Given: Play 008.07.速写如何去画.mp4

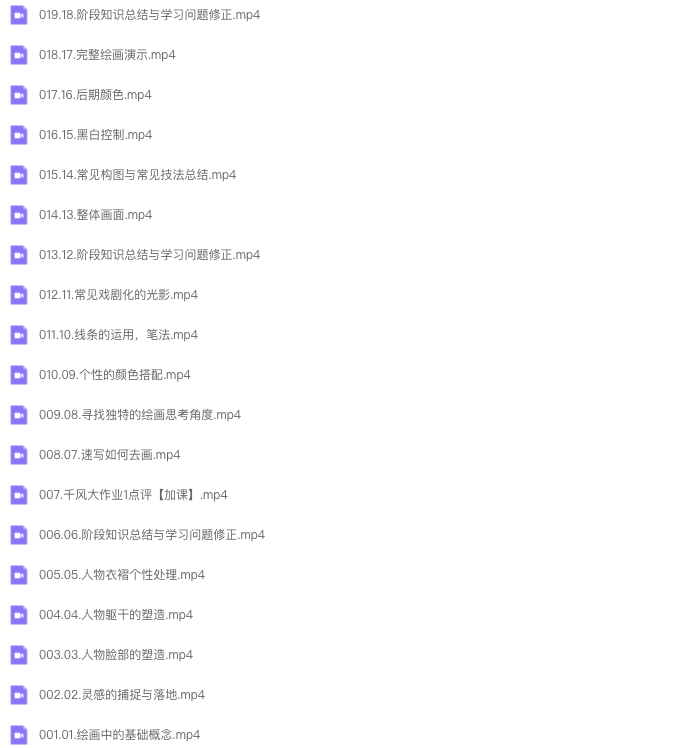Looking at the screenshot, I should pos(110,455).
